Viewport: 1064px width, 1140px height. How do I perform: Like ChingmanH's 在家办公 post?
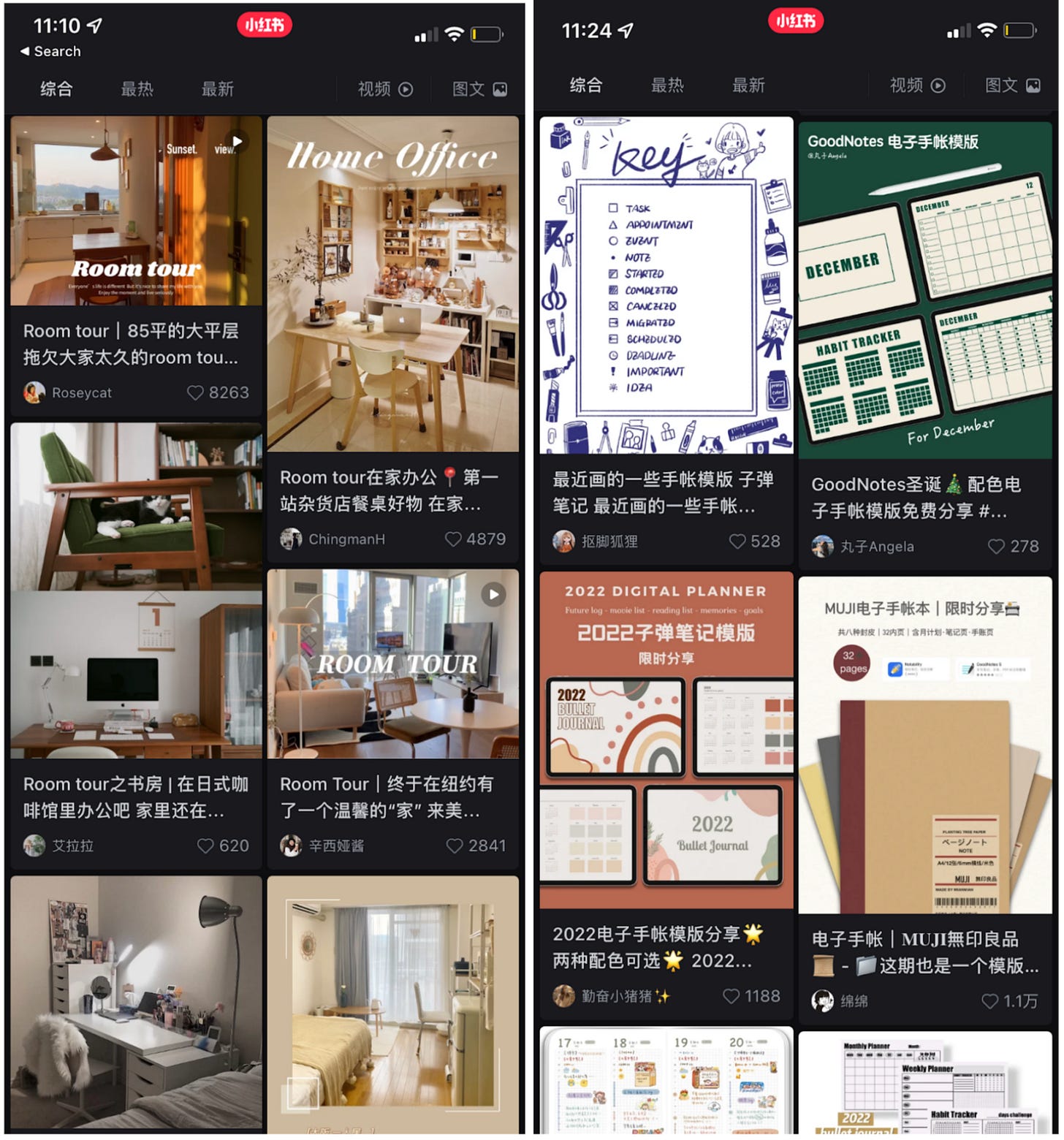click(453, 539)
